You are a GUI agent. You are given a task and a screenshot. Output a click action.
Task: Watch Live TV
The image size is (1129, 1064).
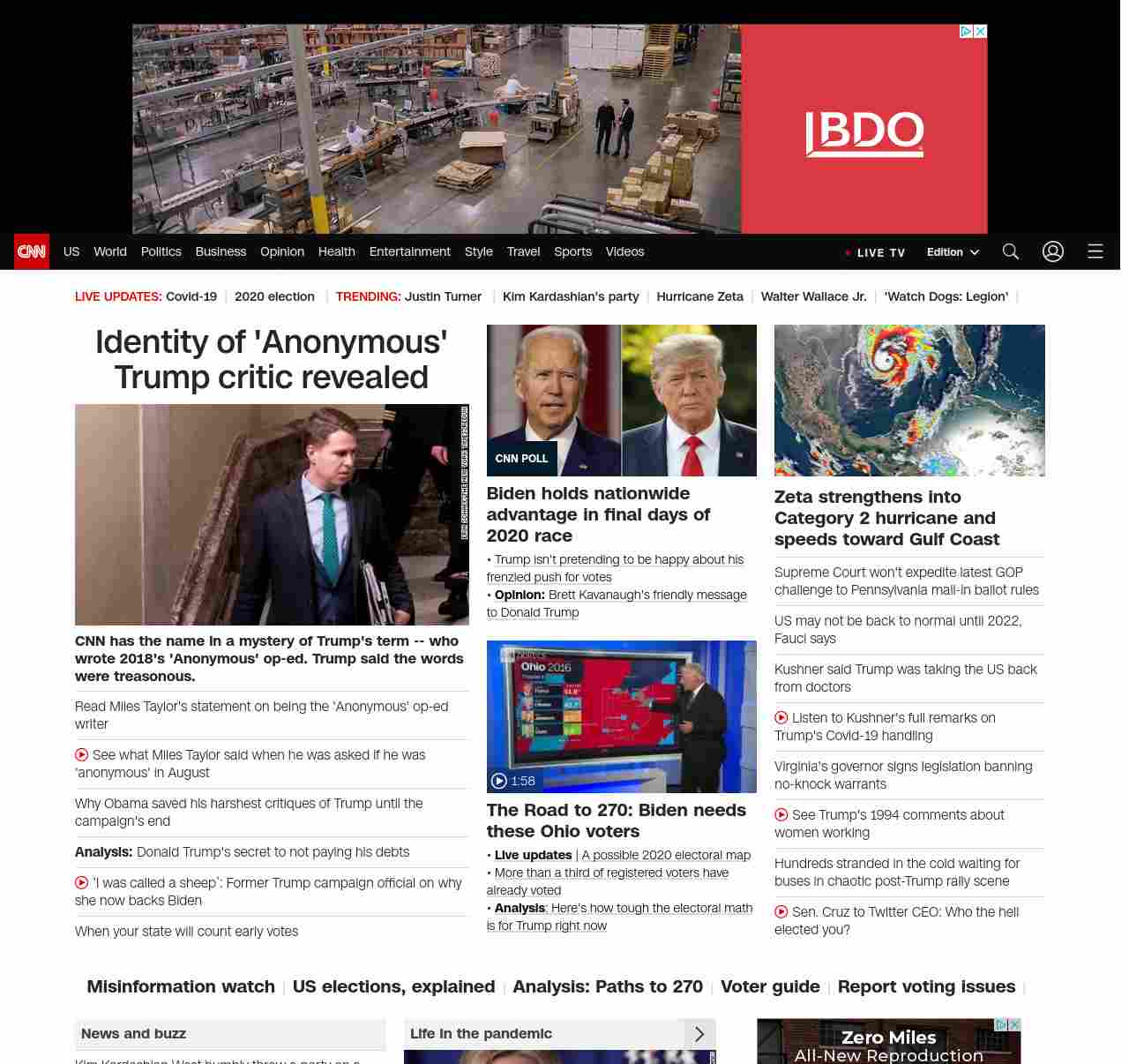click(x=879, y=252)
